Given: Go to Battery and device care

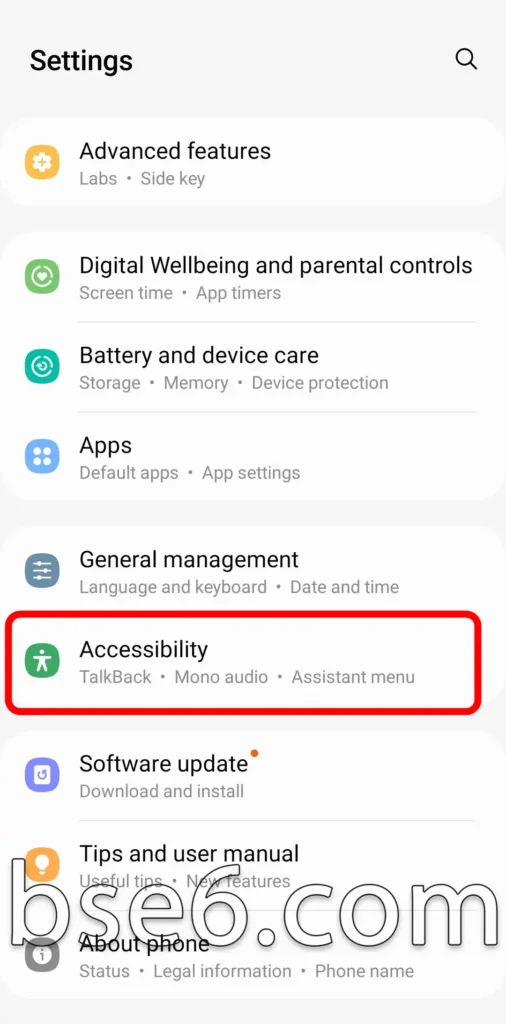Looking at the screenshot, I should pos(253,367).
